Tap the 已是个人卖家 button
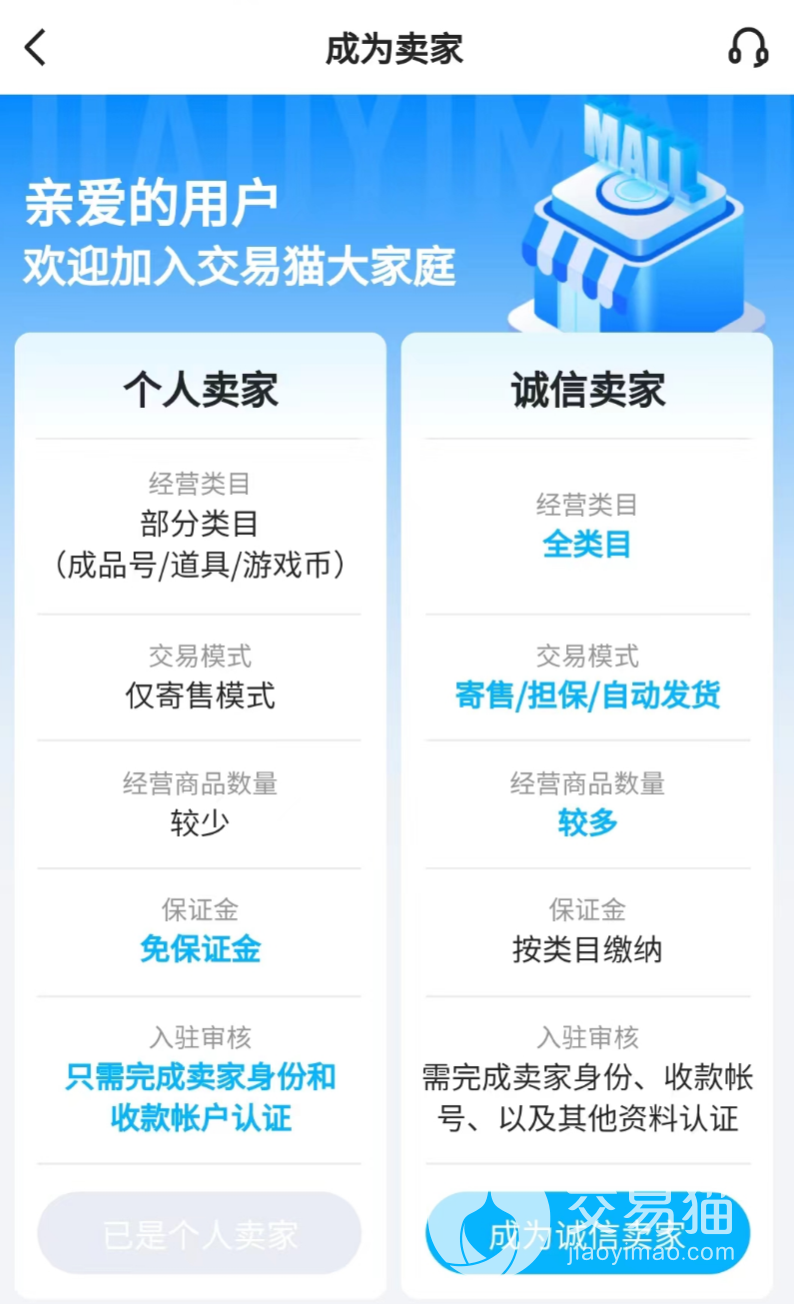The image size is (794, 1304). 200,1233
